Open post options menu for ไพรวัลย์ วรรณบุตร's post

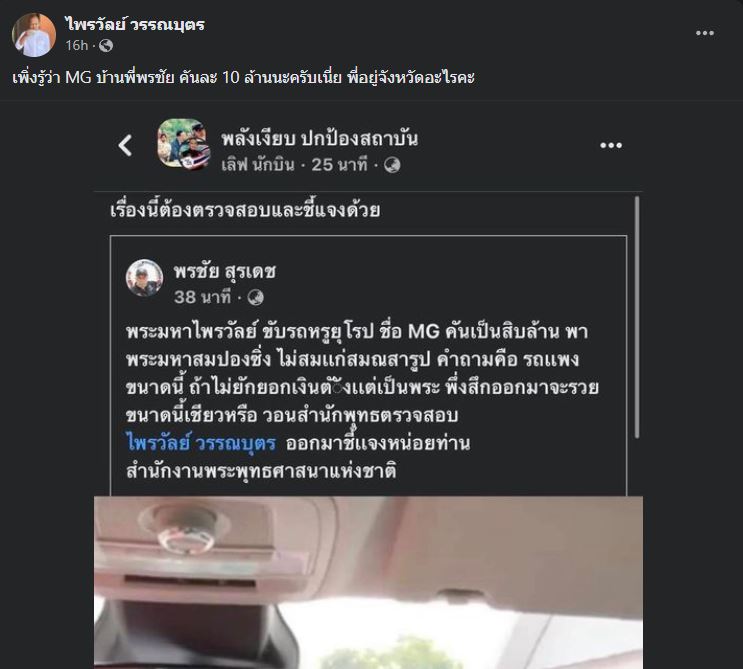(705, 33)
